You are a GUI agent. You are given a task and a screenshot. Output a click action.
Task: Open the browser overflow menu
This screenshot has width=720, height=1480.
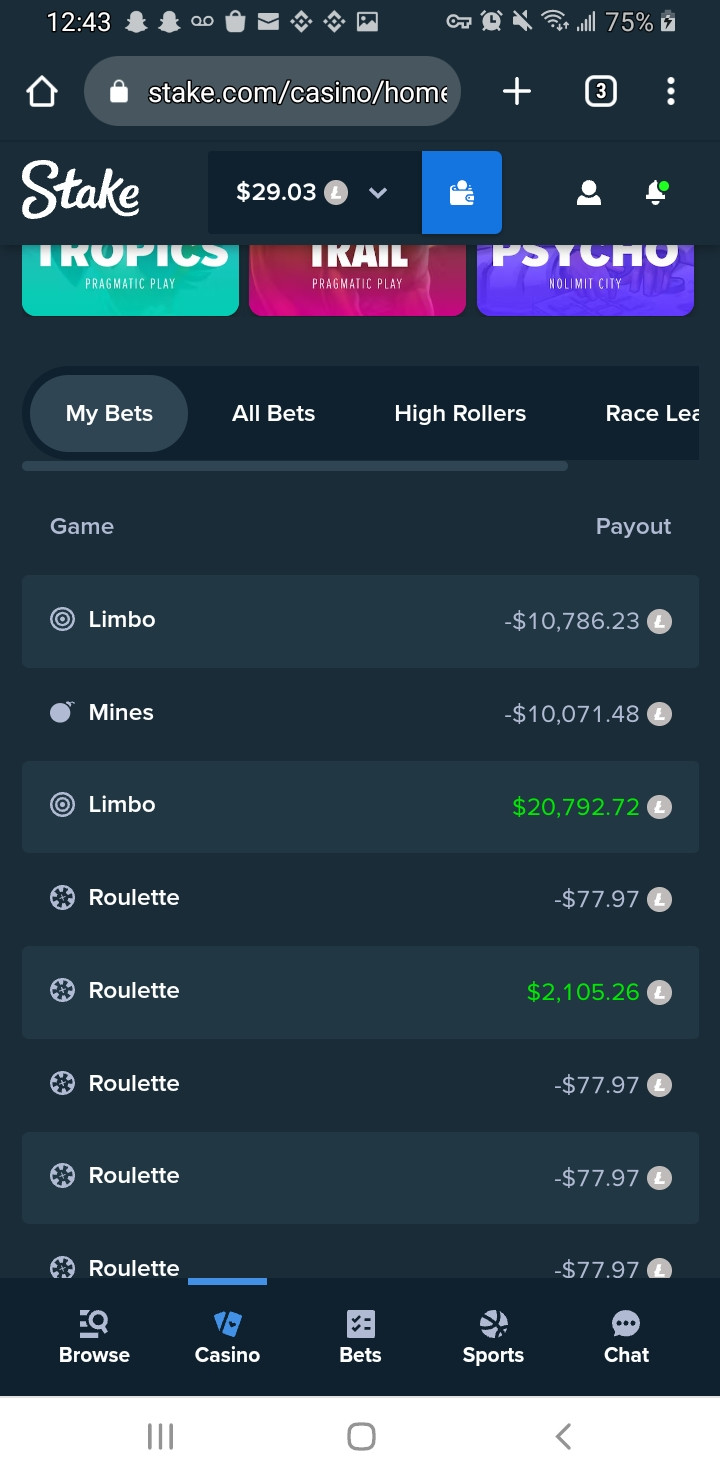pyautogui.click(x=671, y=92)
